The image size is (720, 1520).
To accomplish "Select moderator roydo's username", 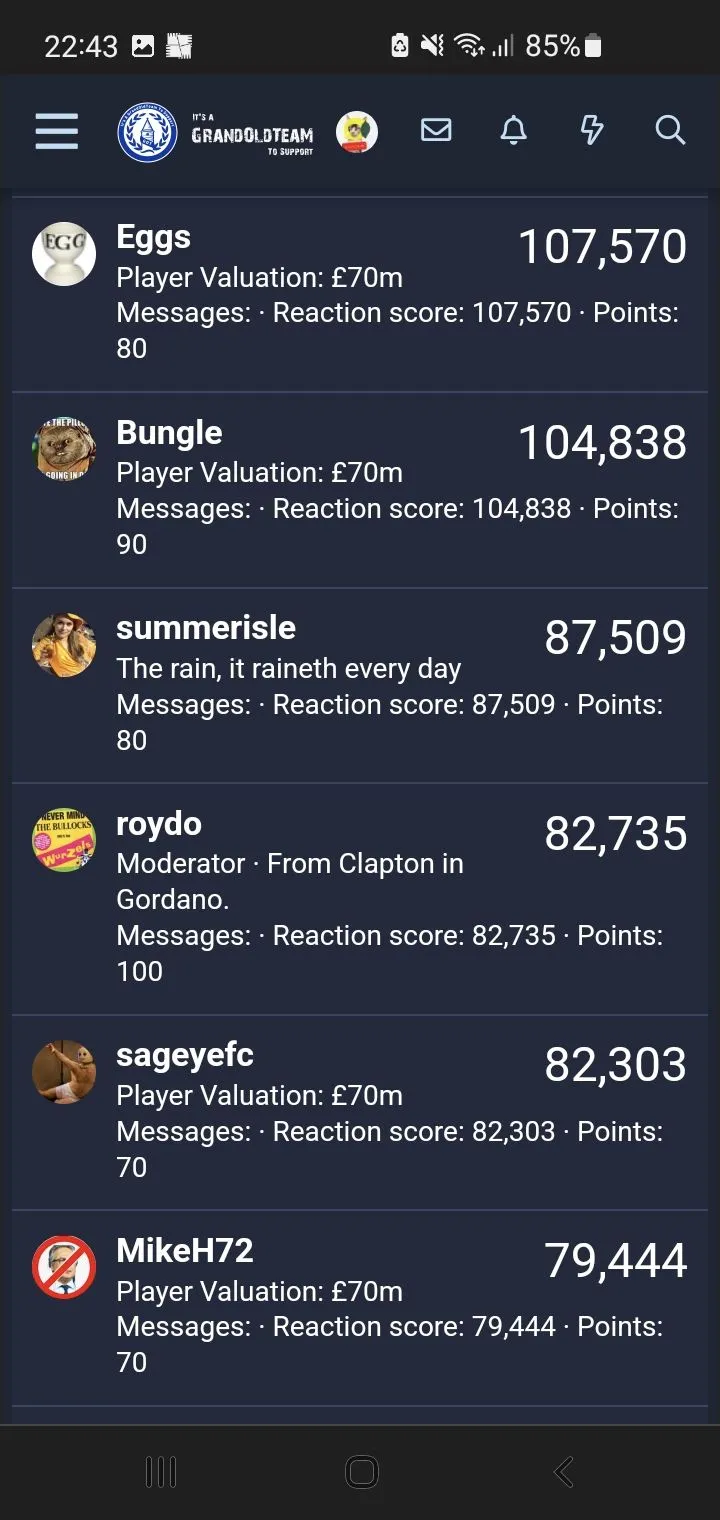I will [159, 824].
